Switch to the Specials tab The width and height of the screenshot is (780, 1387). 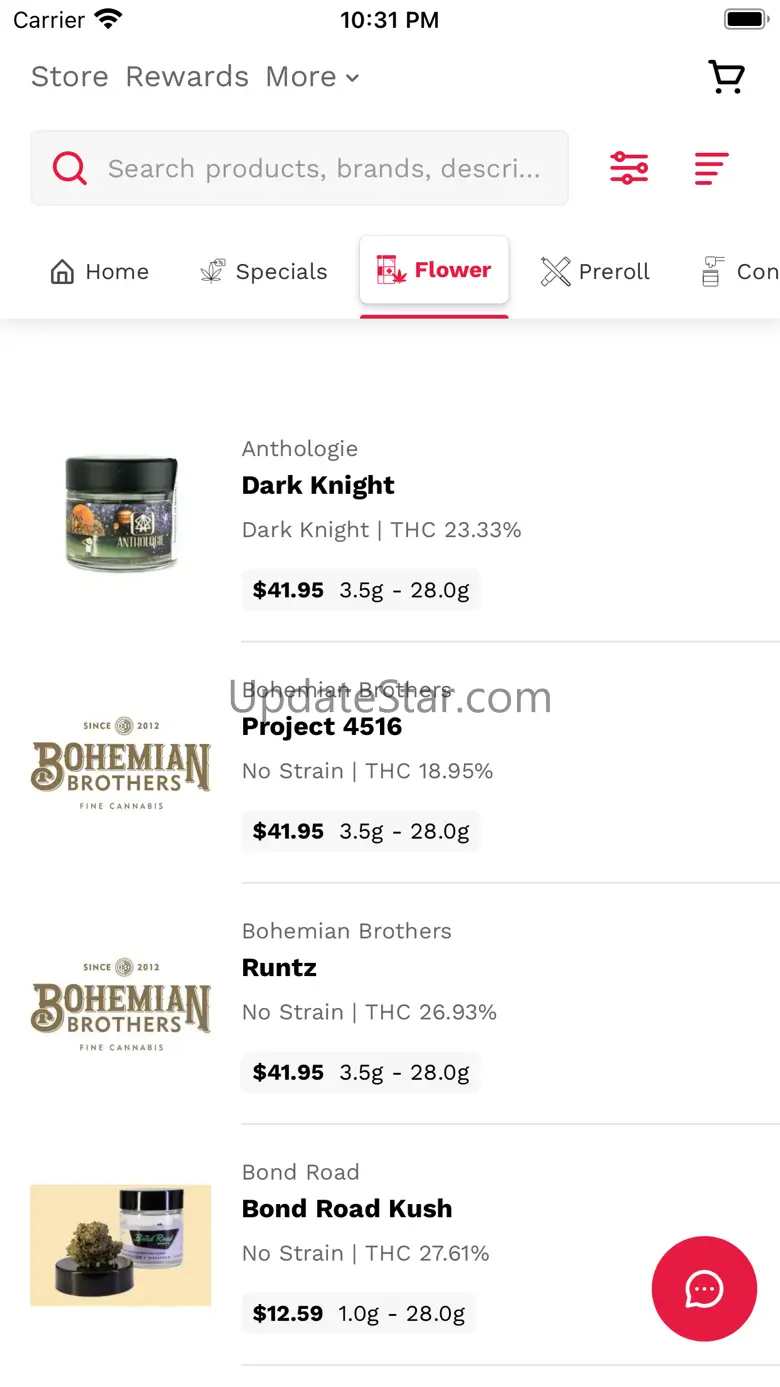pos(264,271)
